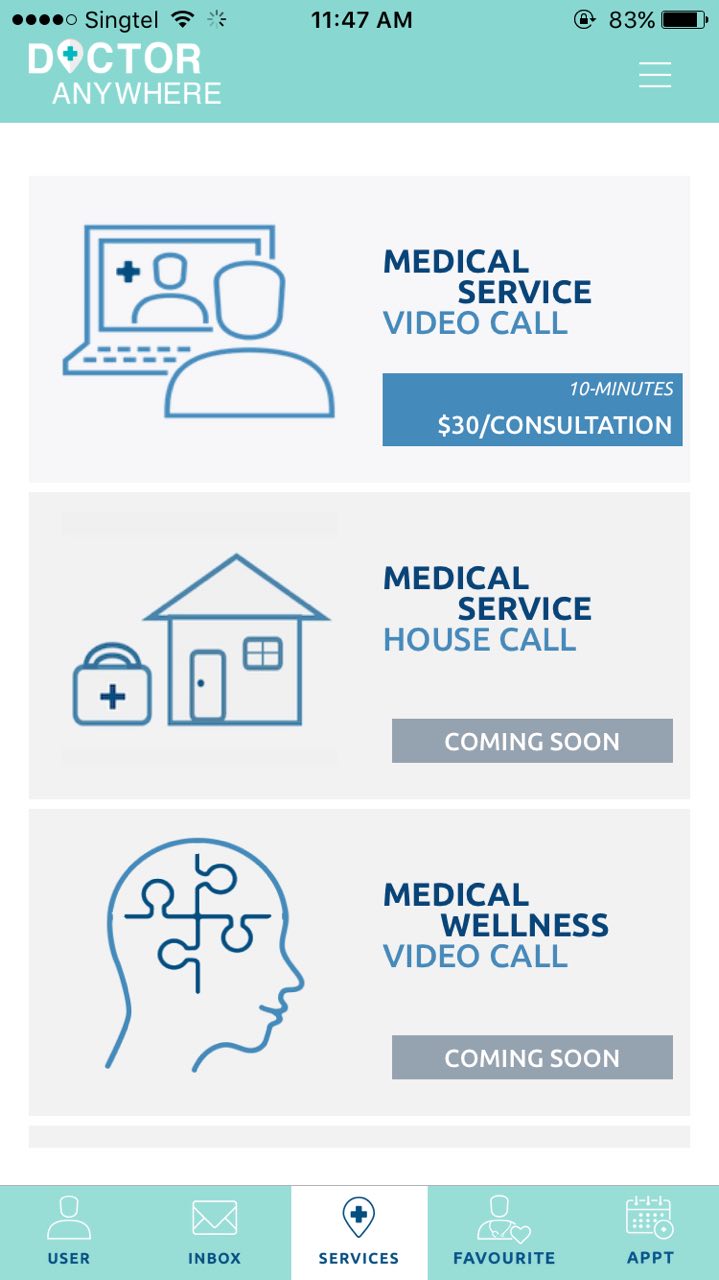Viewport: 719px width, 1280px height.
Task: Open the Medical Wellness Video Call card
Action: pos(359,962)
